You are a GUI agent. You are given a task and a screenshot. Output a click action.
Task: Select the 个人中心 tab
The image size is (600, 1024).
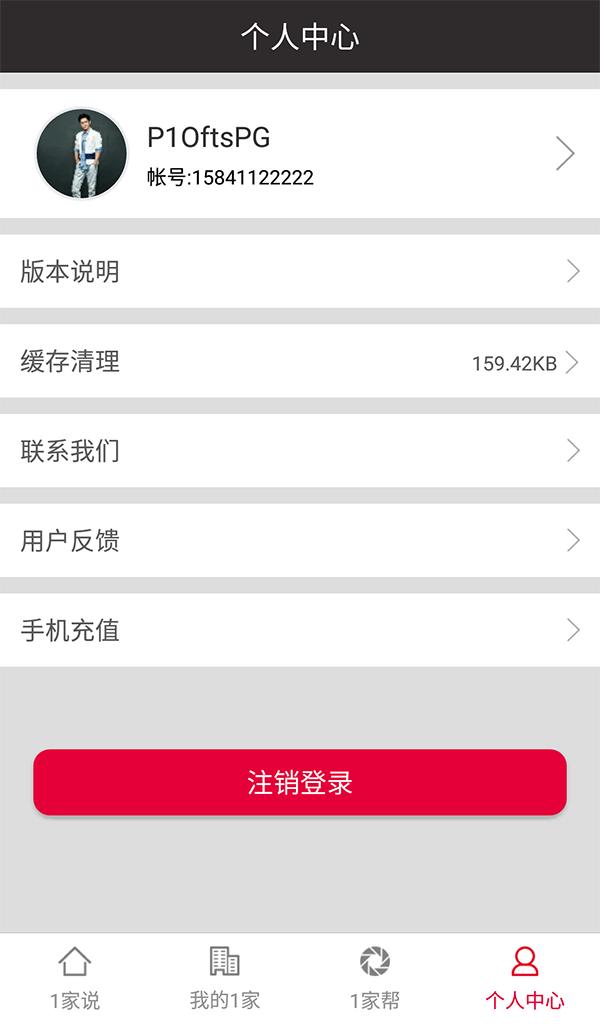525,978
